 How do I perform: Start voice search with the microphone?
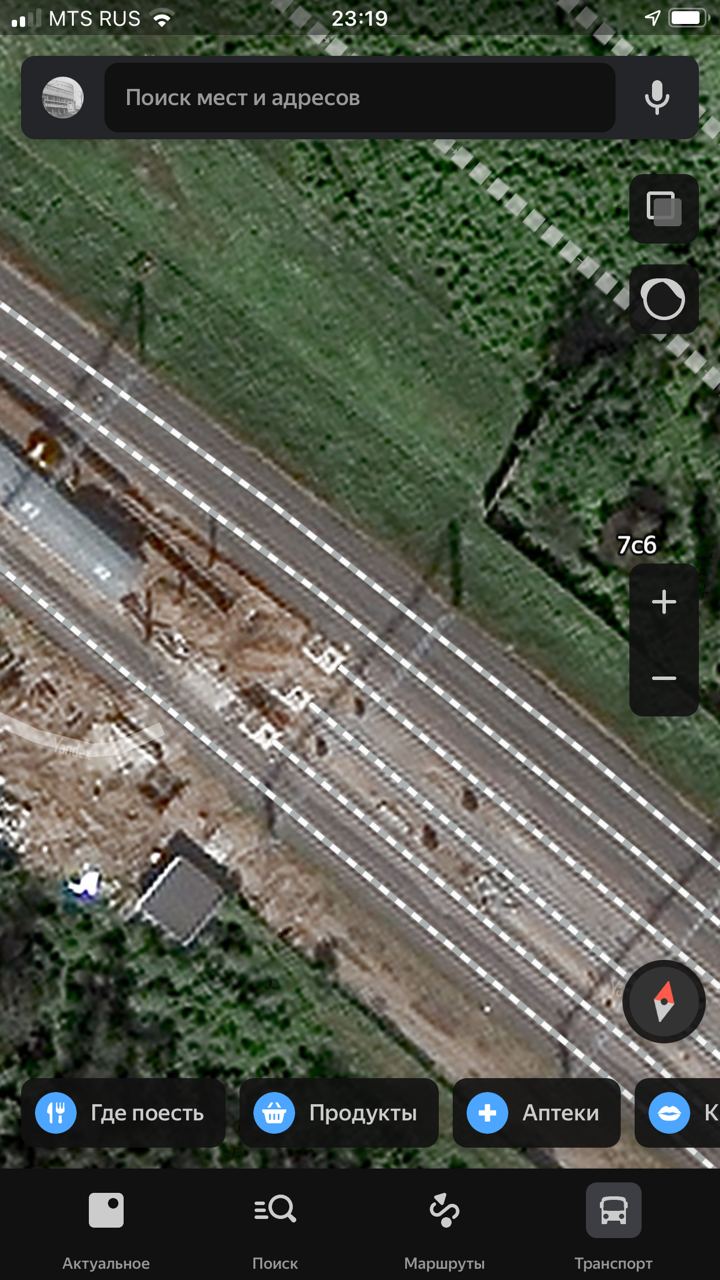click(657, 97)
